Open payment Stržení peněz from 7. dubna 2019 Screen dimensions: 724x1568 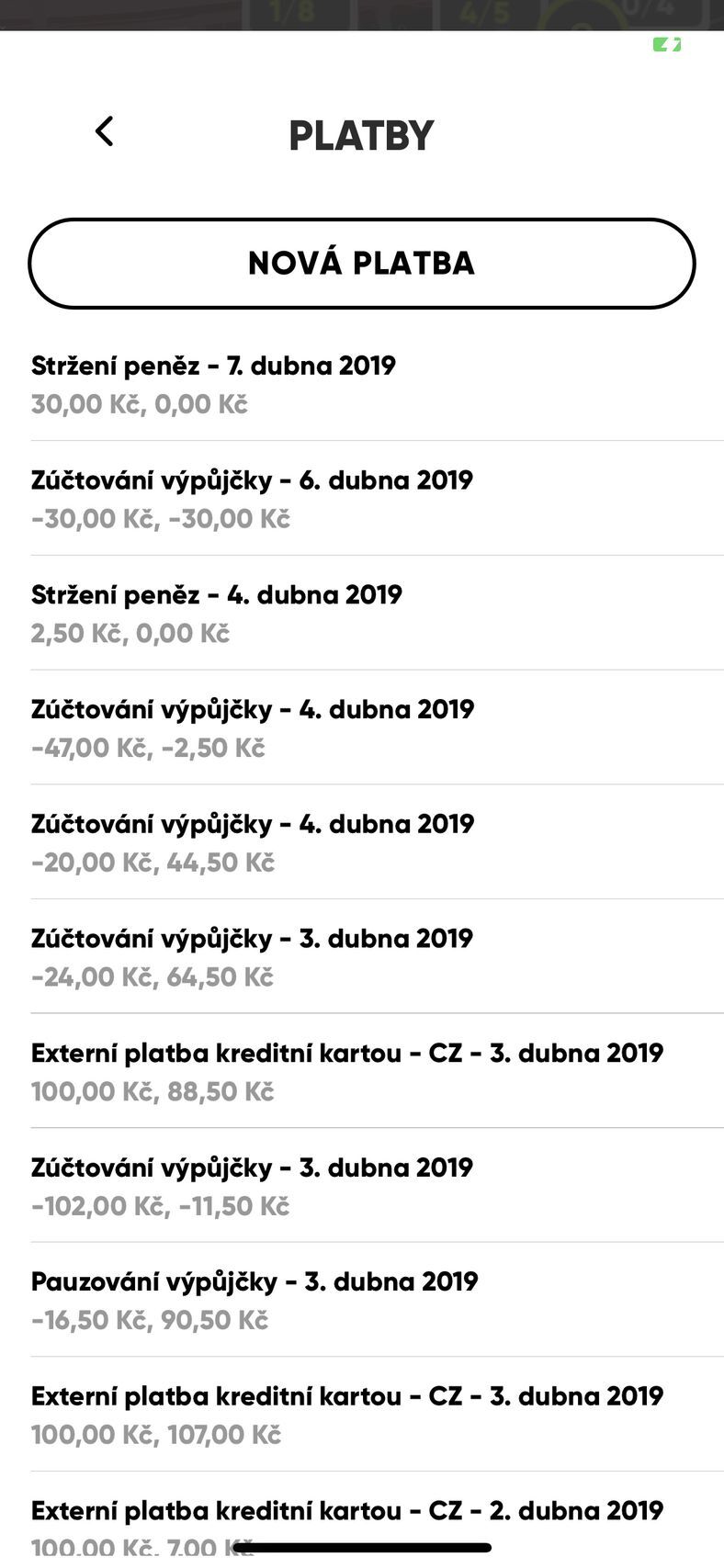coord(213,366)
